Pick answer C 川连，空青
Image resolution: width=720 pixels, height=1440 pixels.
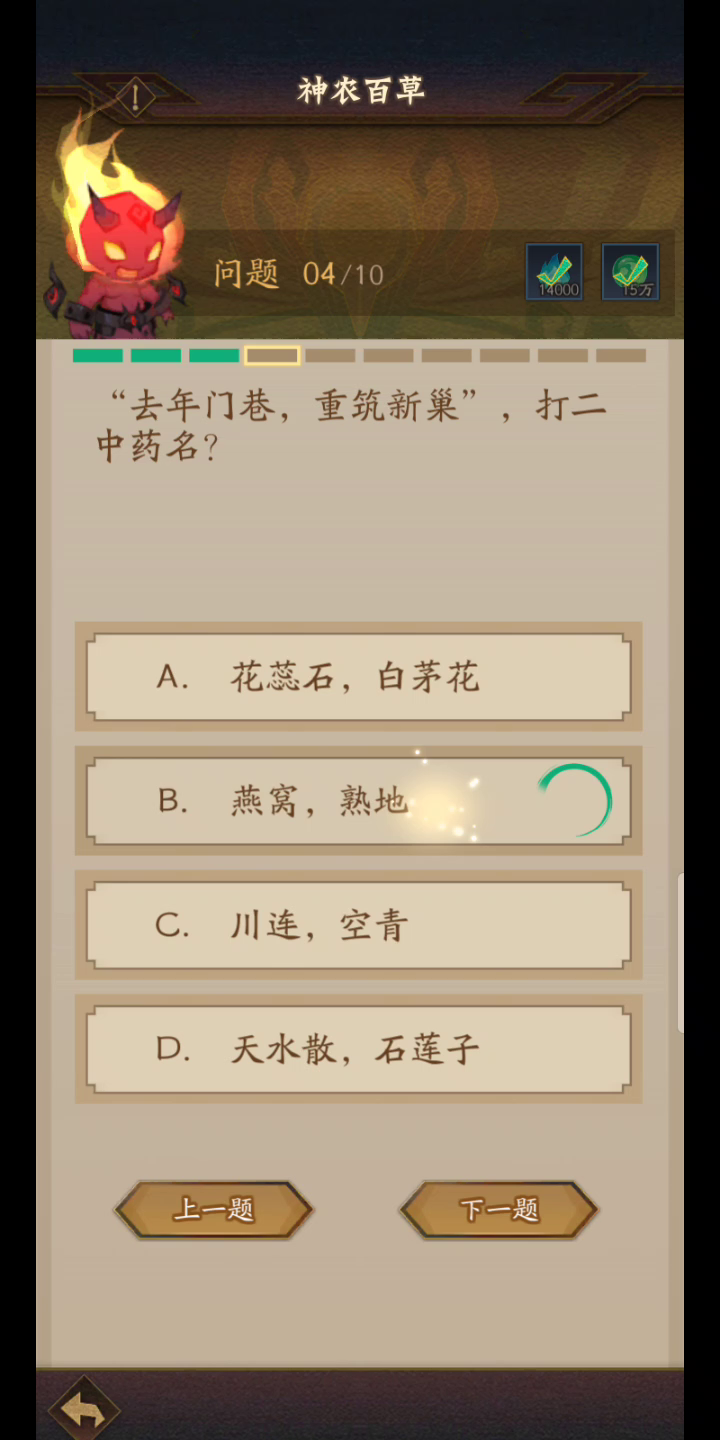358,925
